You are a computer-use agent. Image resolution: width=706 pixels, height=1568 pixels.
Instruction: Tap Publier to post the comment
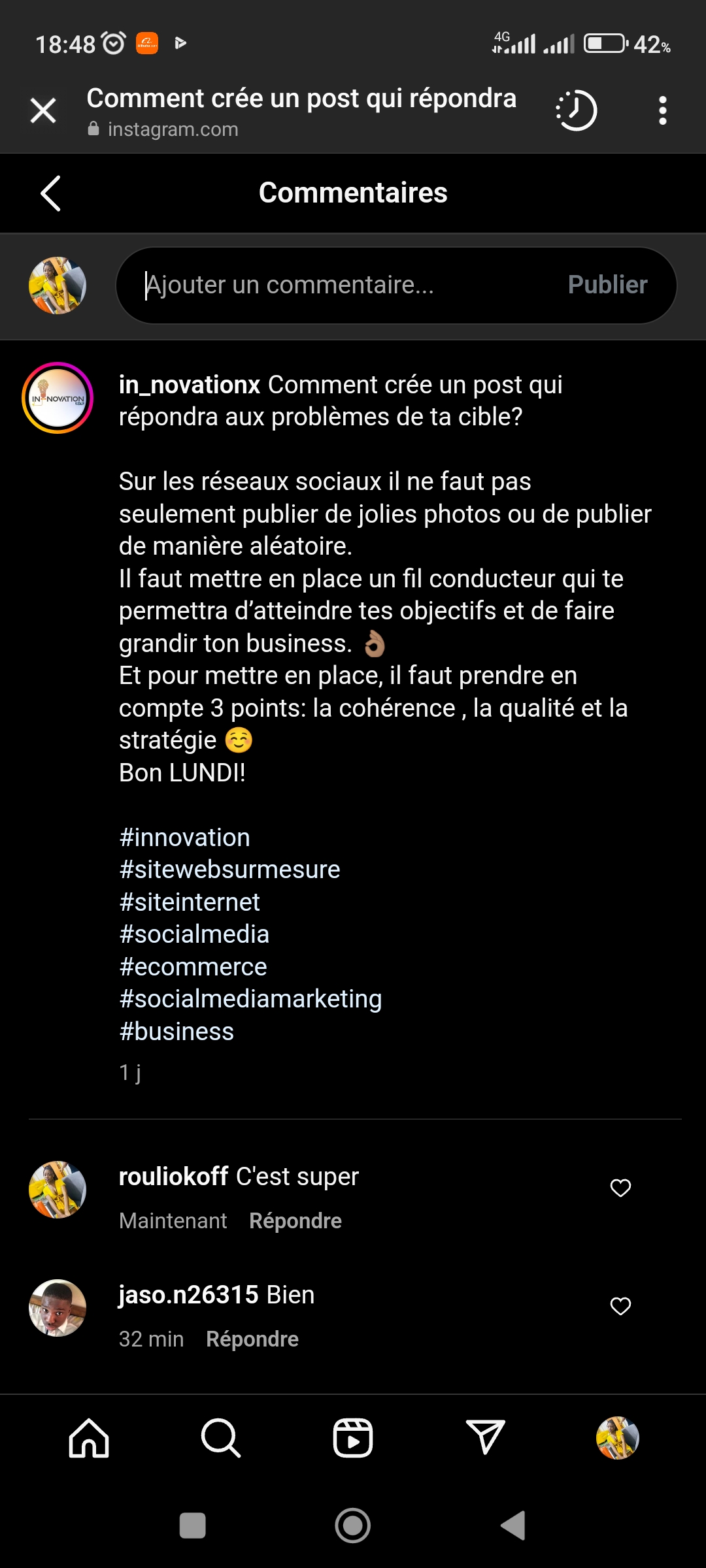tap(607, 286)
